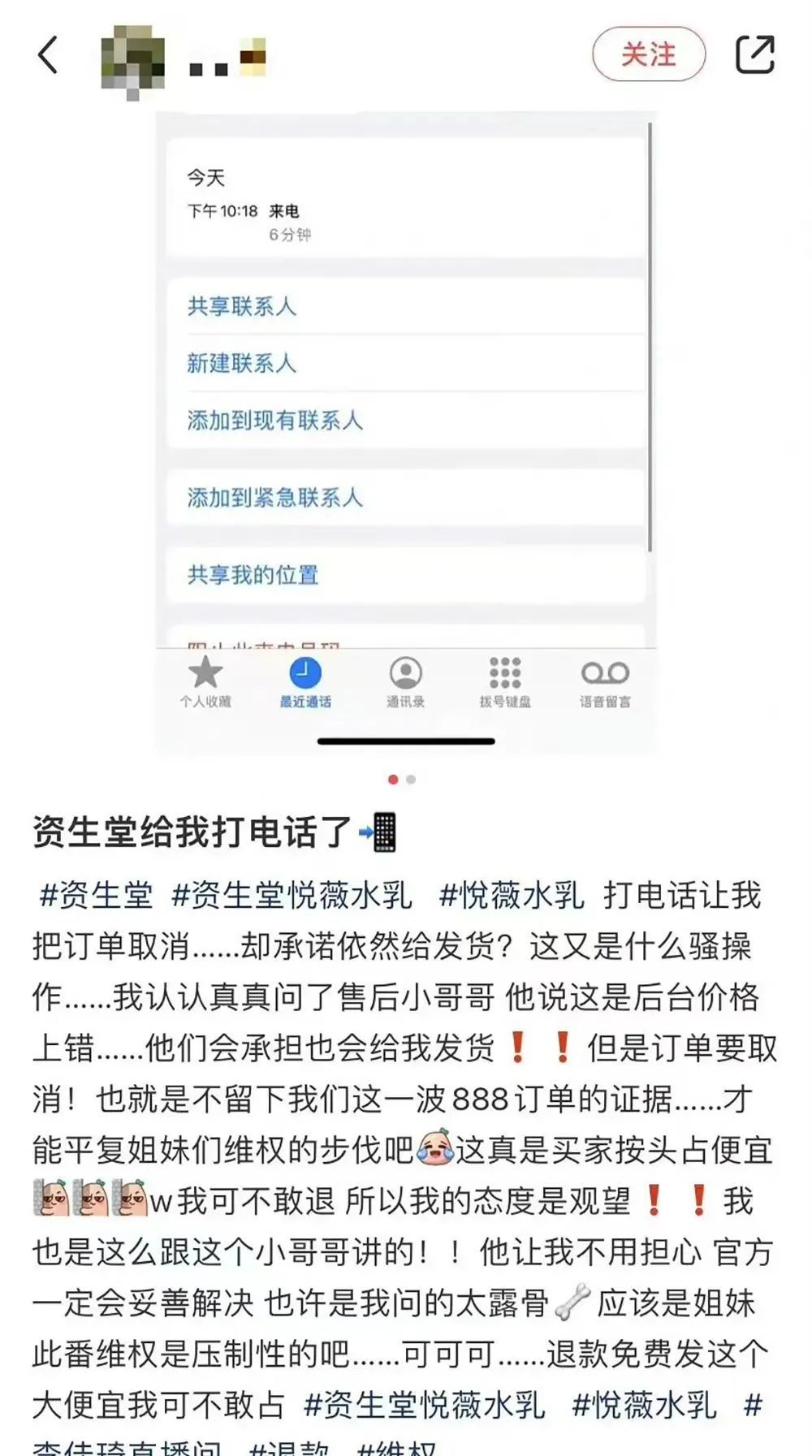Go back using the top-left arrow
Viewport: 812px width, 1456px height.
49,55
